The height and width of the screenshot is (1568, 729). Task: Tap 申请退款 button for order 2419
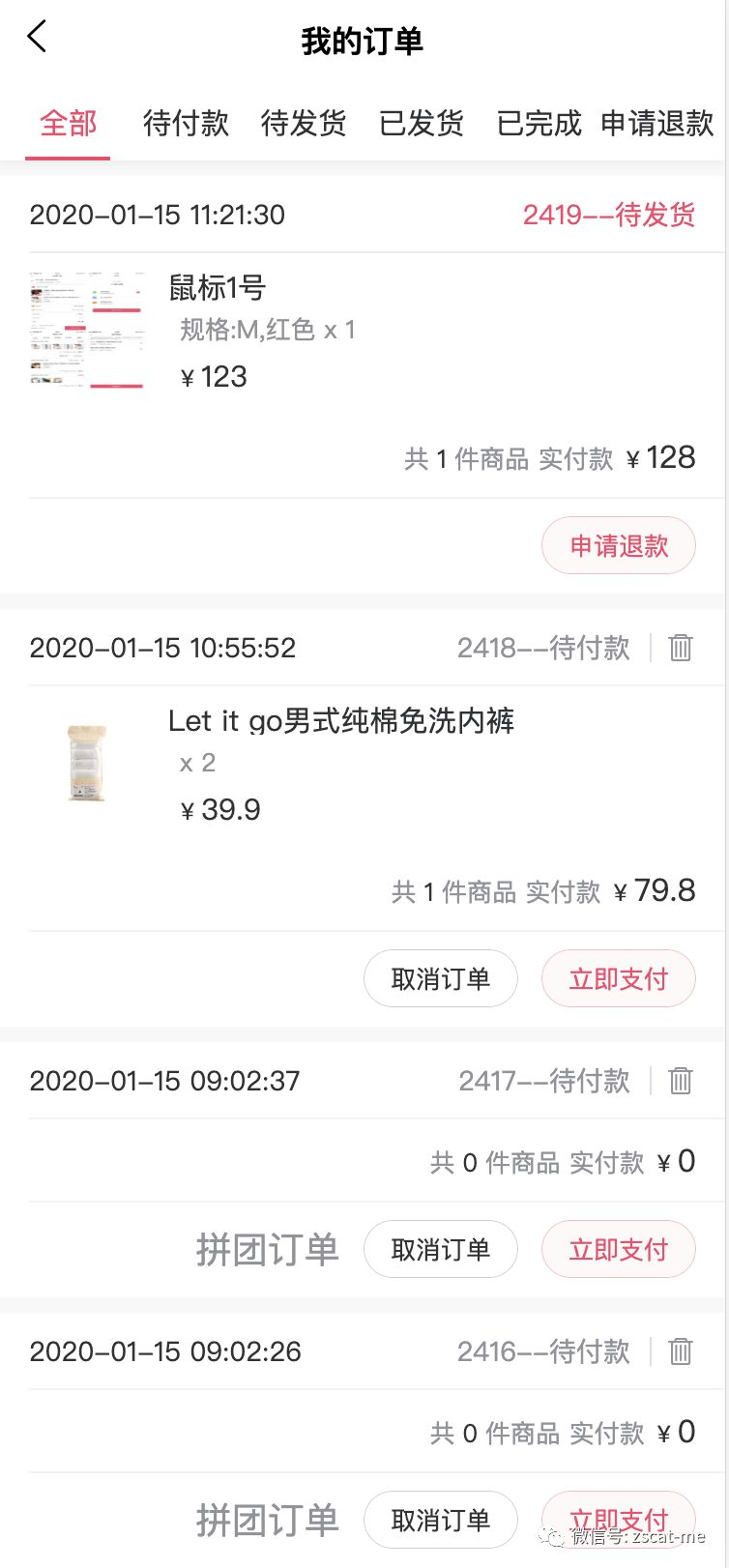pyautogui.click(x=619, y=546)
